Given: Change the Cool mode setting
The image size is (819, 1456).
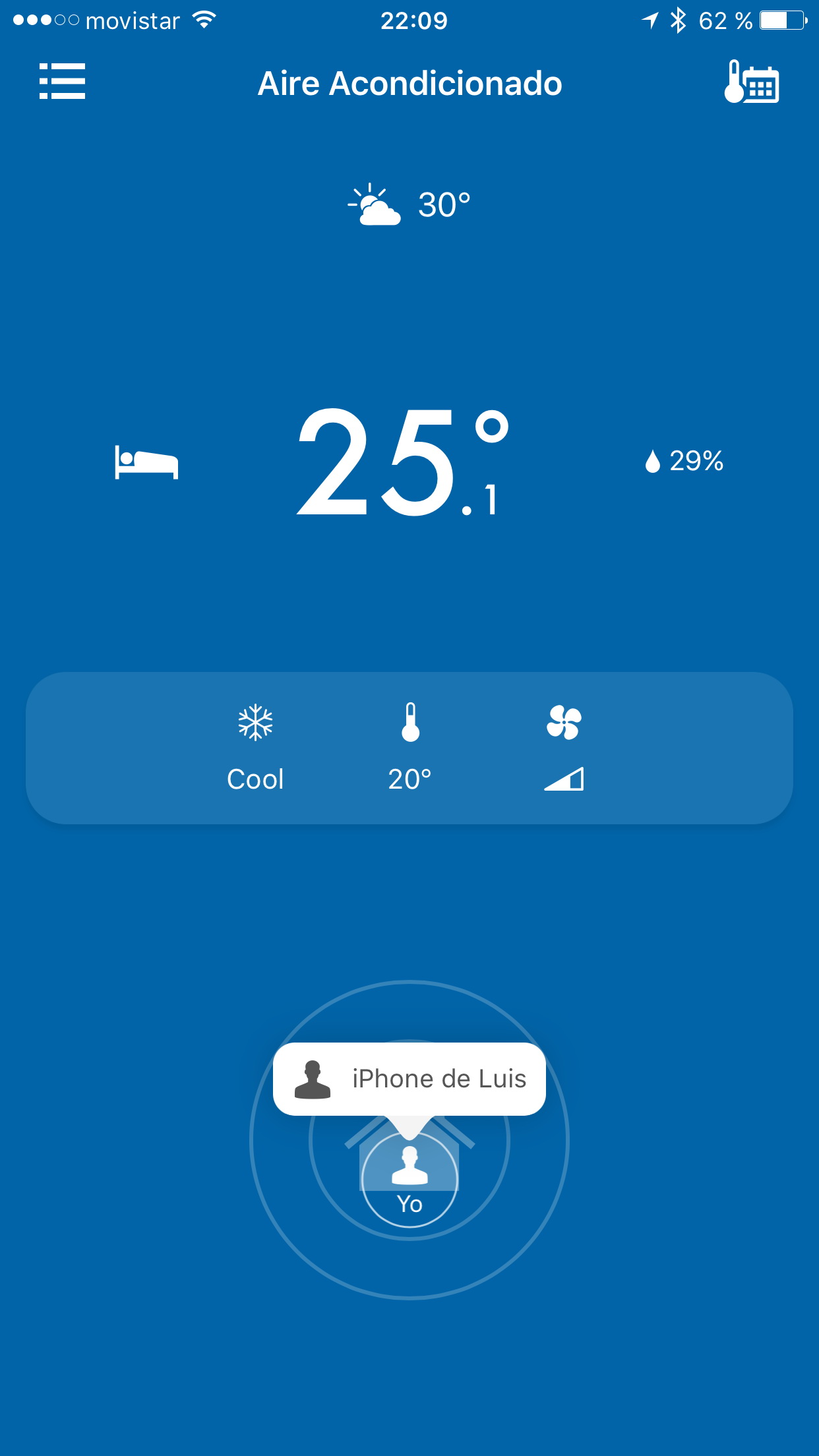Looking at the screenshot, I should (x=255, y=748).
